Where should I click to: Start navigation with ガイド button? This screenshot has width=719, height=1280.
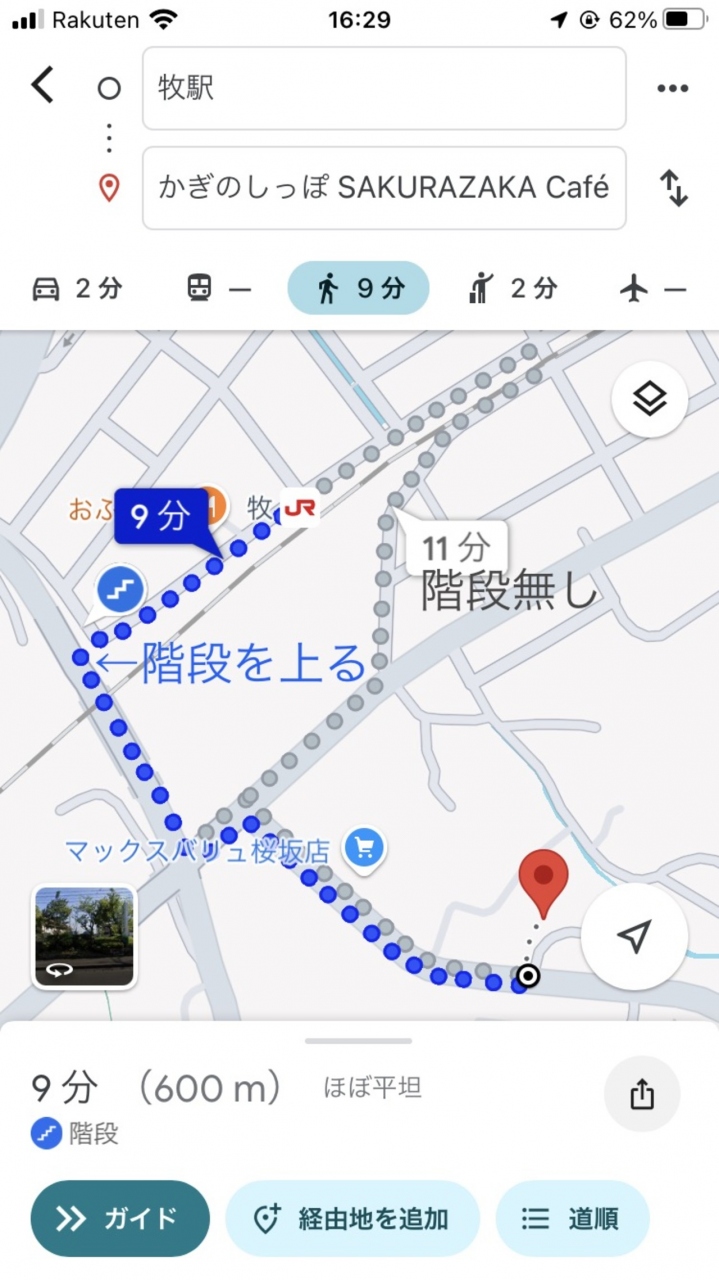click(120, 1218)
